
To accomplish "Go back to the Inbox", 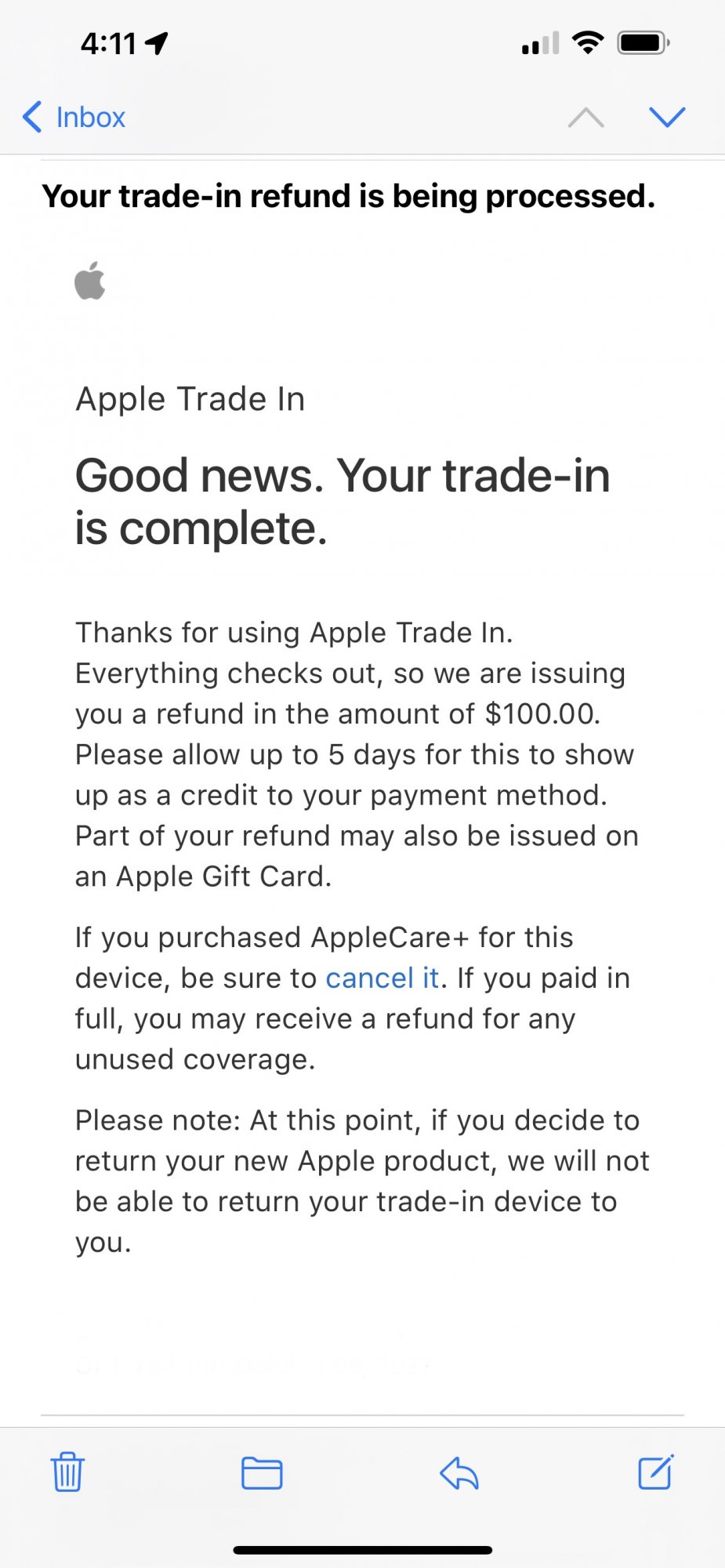I will [x=74, y=118].
